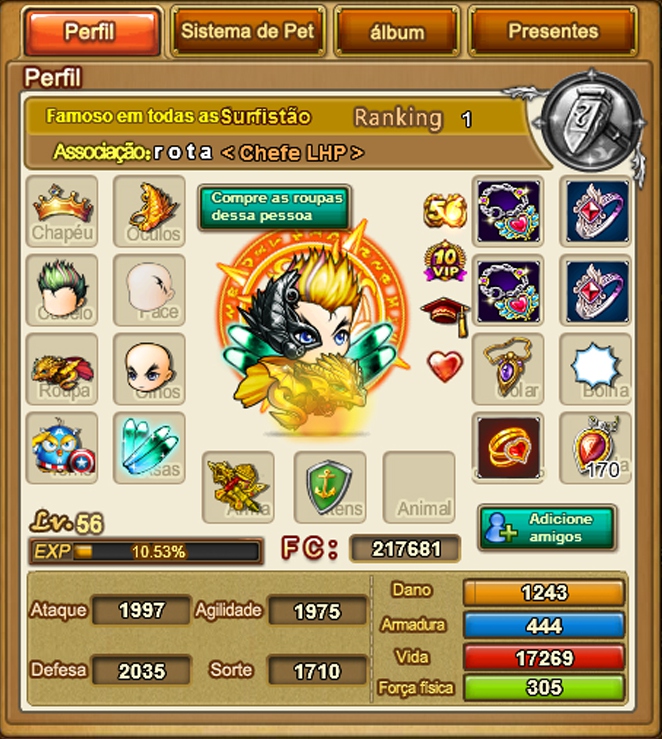Screen dimensions: 662x739
Task: Switch to the álbum tab
Action: click(396, 32)
